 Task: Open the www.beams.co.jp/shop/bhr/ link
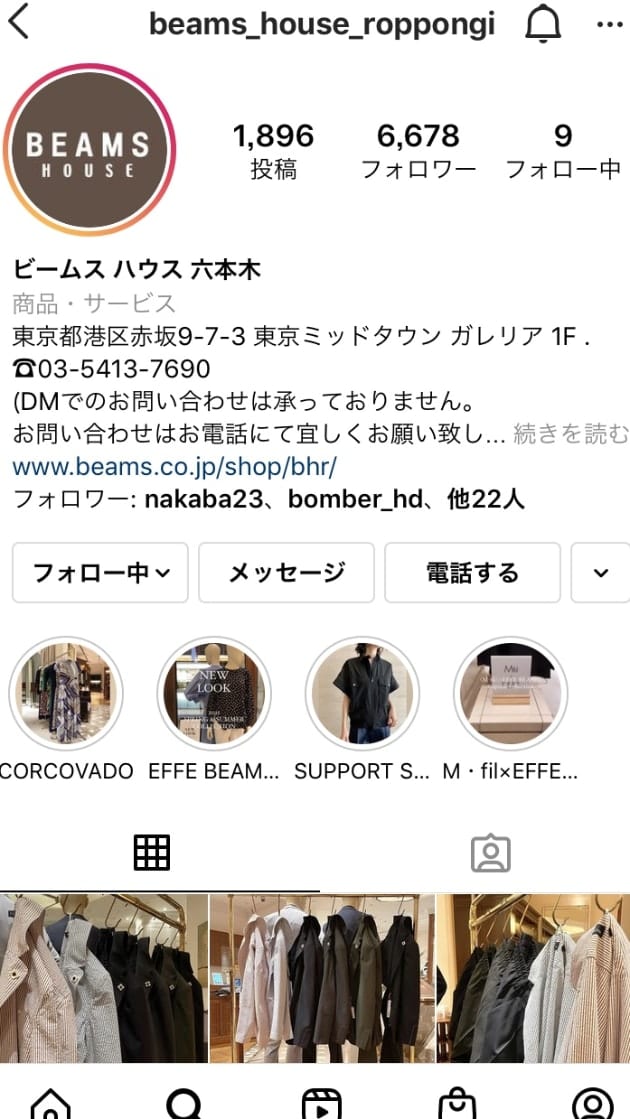tap(174, 466)
